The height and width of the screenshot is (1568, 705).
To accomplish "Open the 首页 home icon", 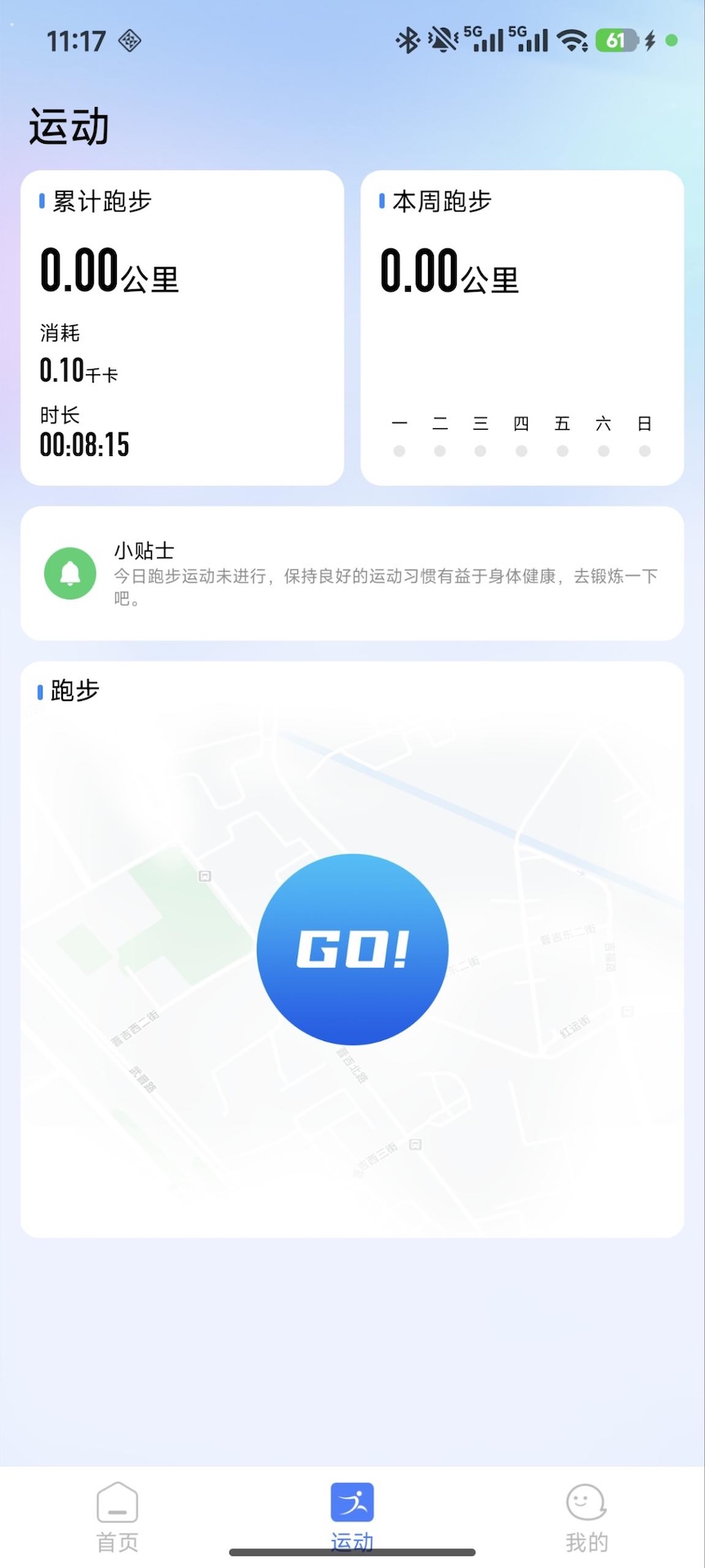I will click(x=117, y=1502).
